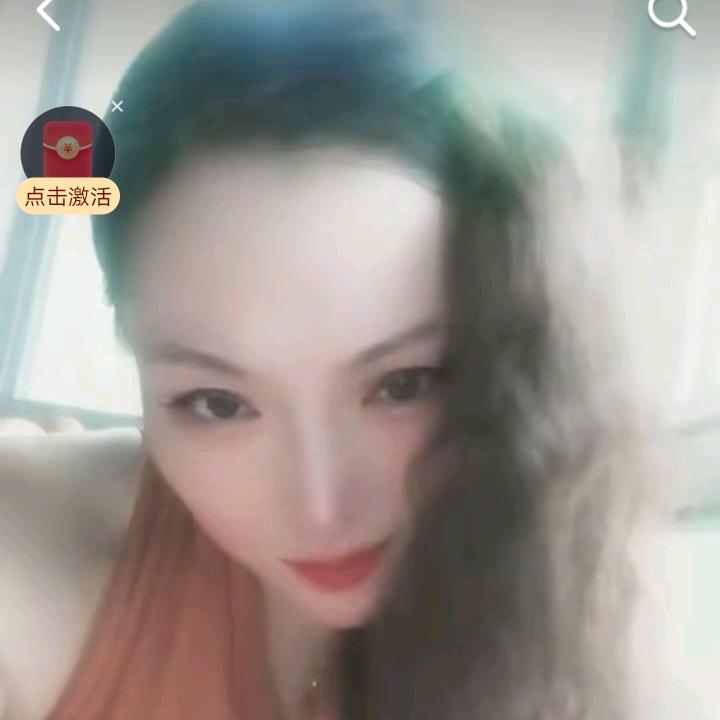Dismiss the red envelope widget
This screenshot has height=720, width=720.
tap(118, 107)
